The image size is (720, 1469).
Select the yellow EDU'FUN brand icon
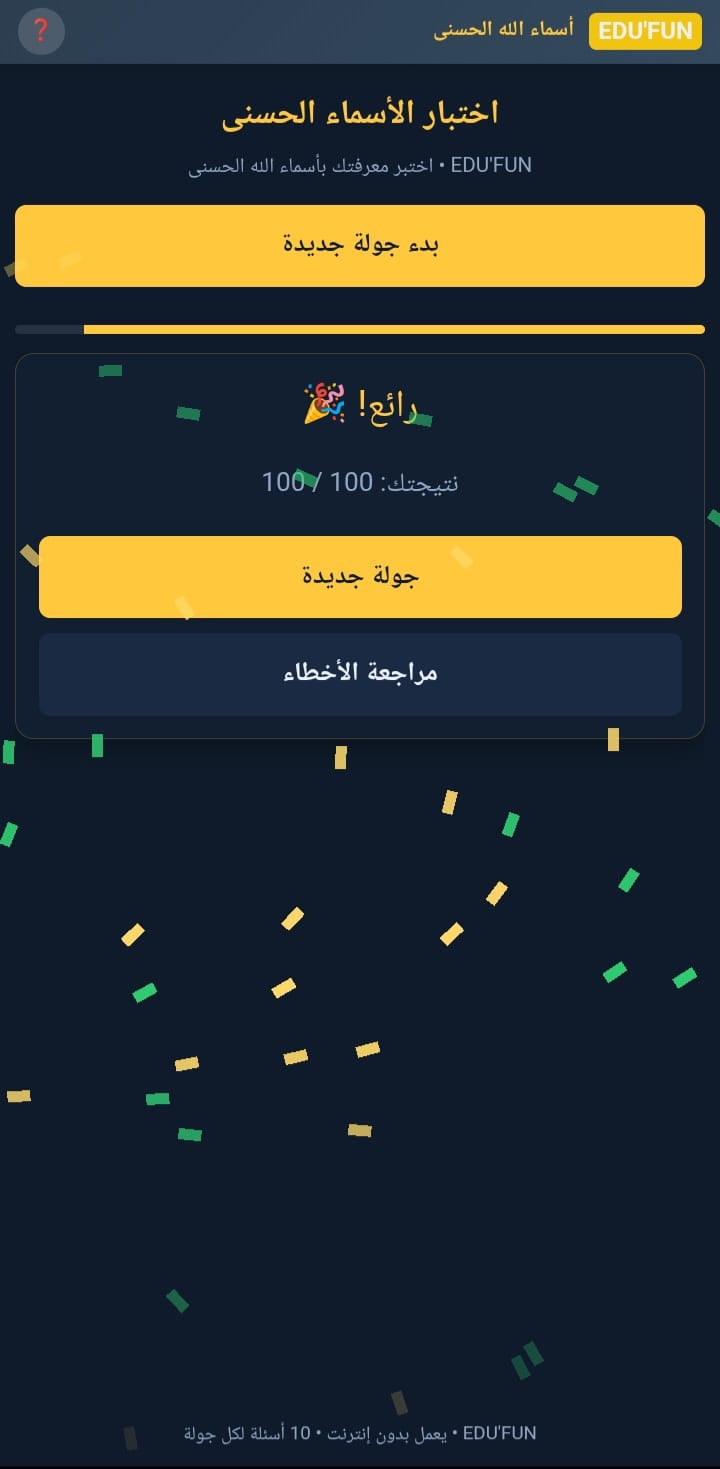[x=645, y=31]
